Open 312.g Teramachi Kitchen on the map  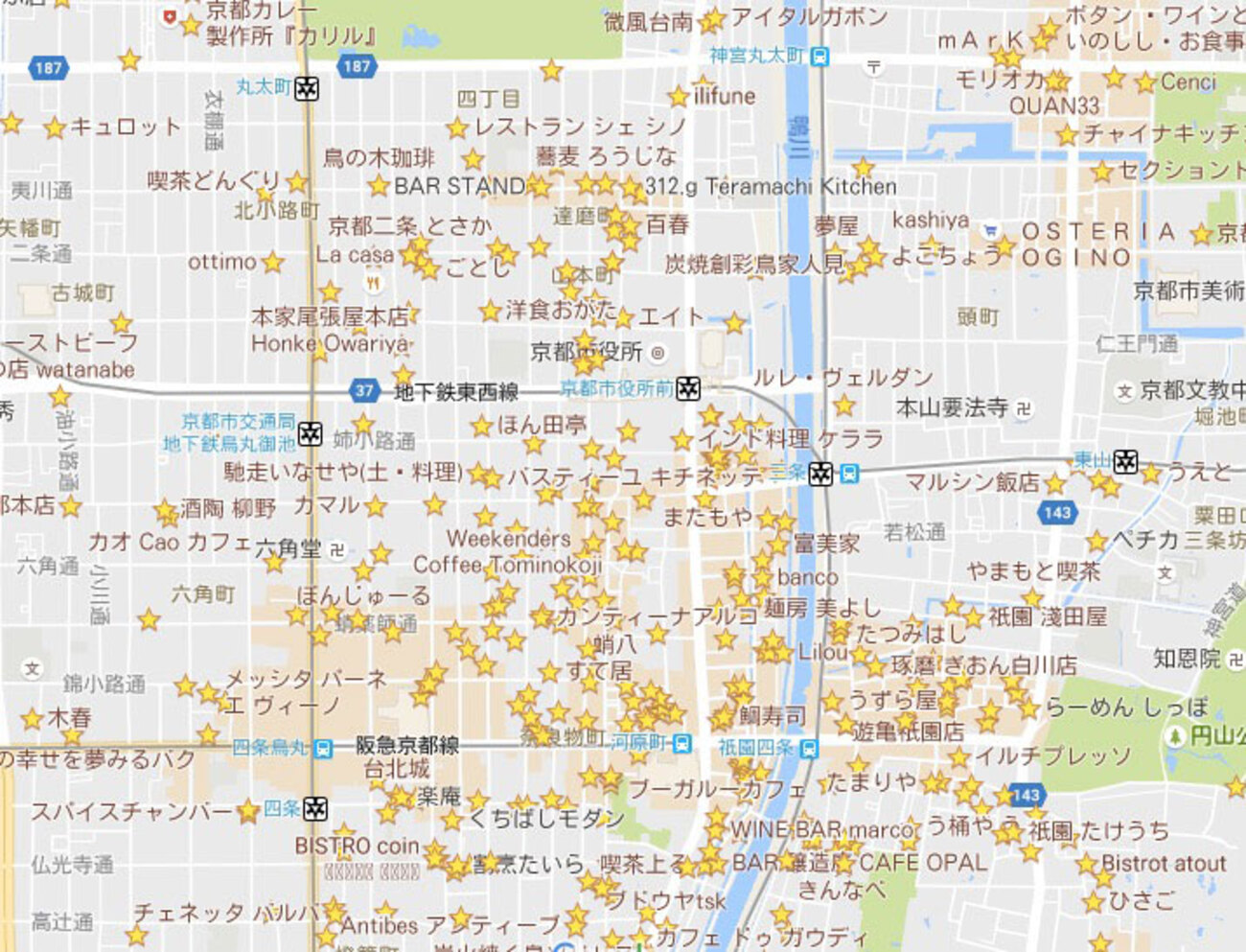pos(772,186)
